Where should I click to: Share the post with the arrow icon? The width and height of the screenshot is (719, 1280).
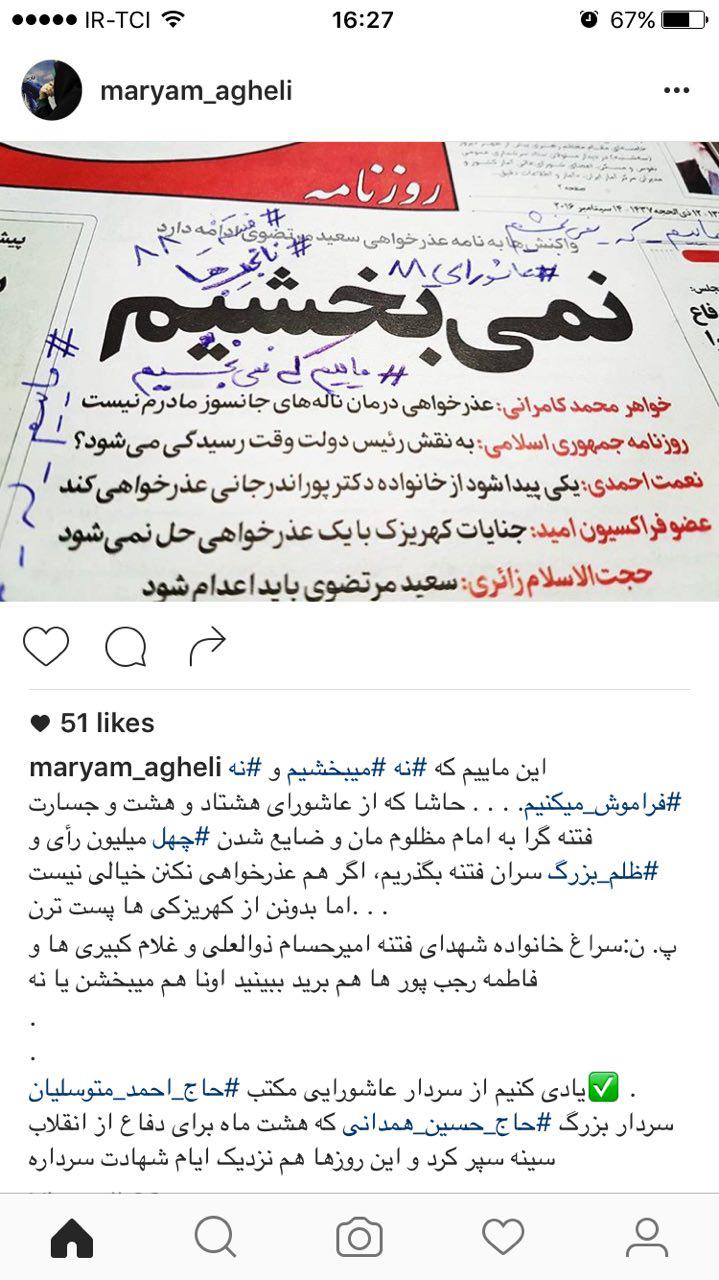click(x=207, y=647)
